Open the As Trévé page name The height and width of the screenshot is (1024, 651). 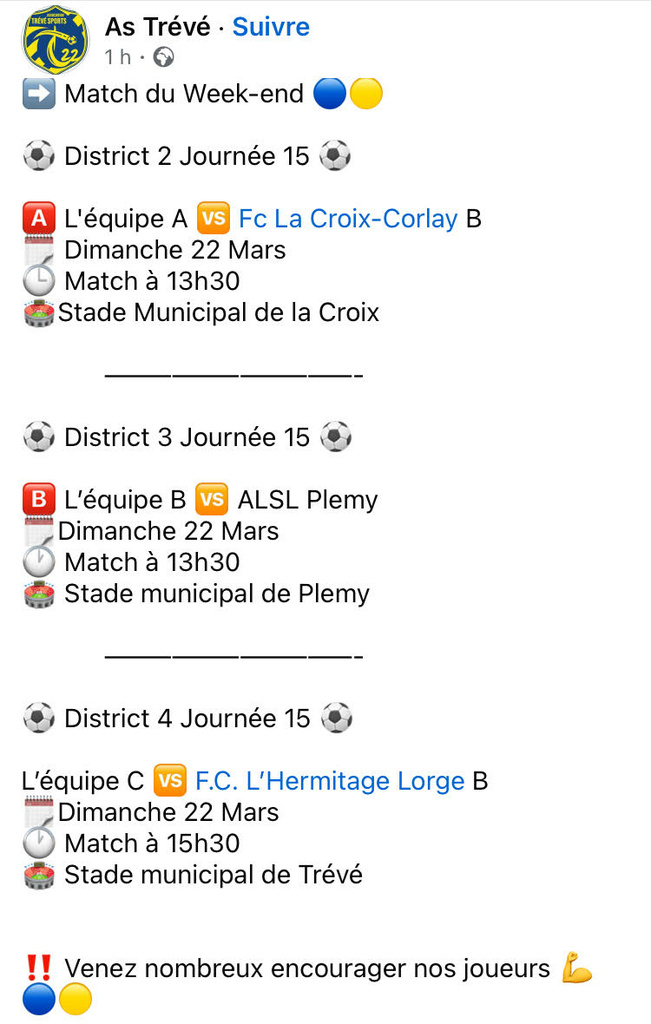[x=157, y=27]
